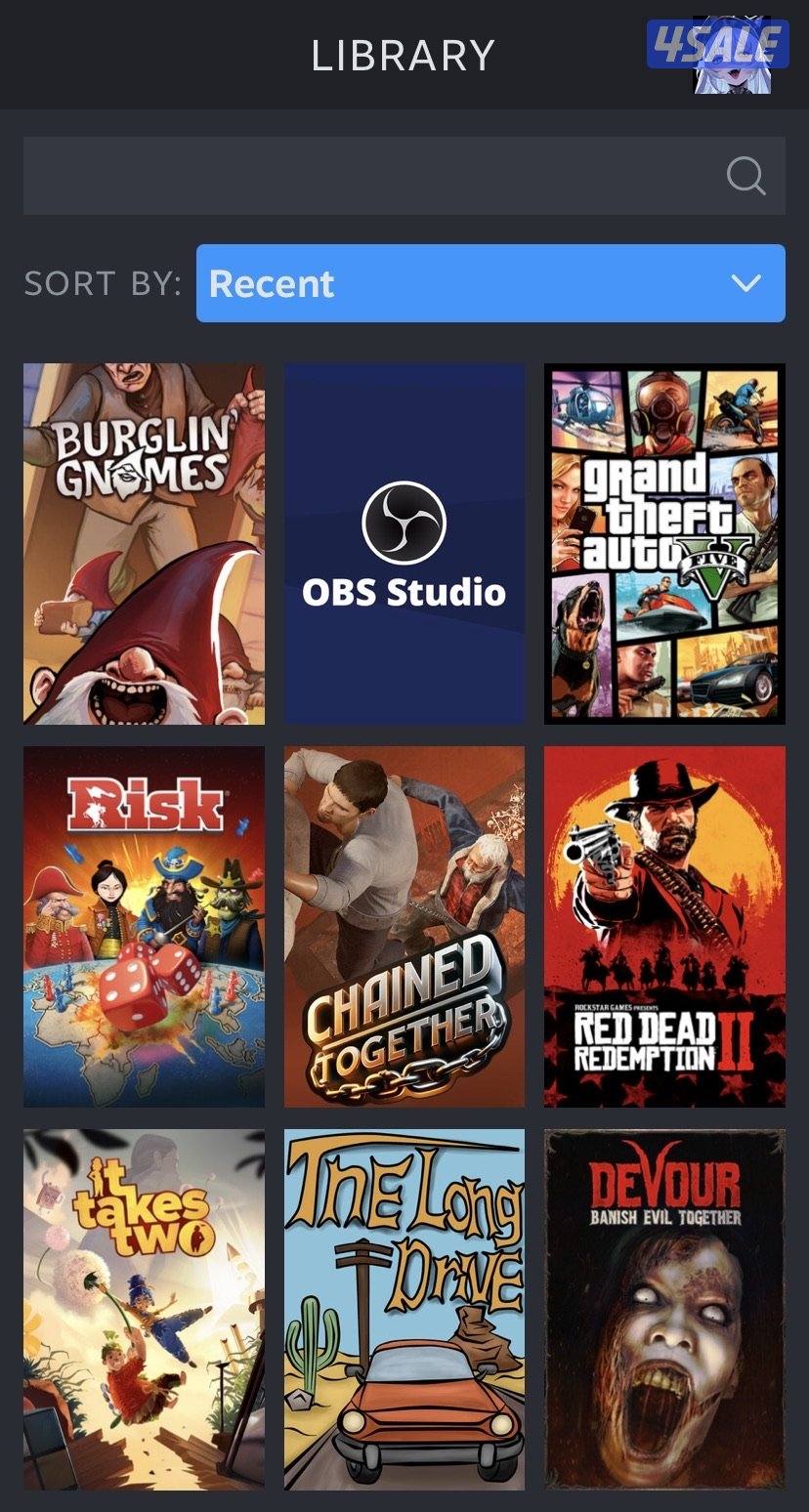Screen dimensions: 809x1512
Task: Select the Risk game tile
Action: point(144,927)
